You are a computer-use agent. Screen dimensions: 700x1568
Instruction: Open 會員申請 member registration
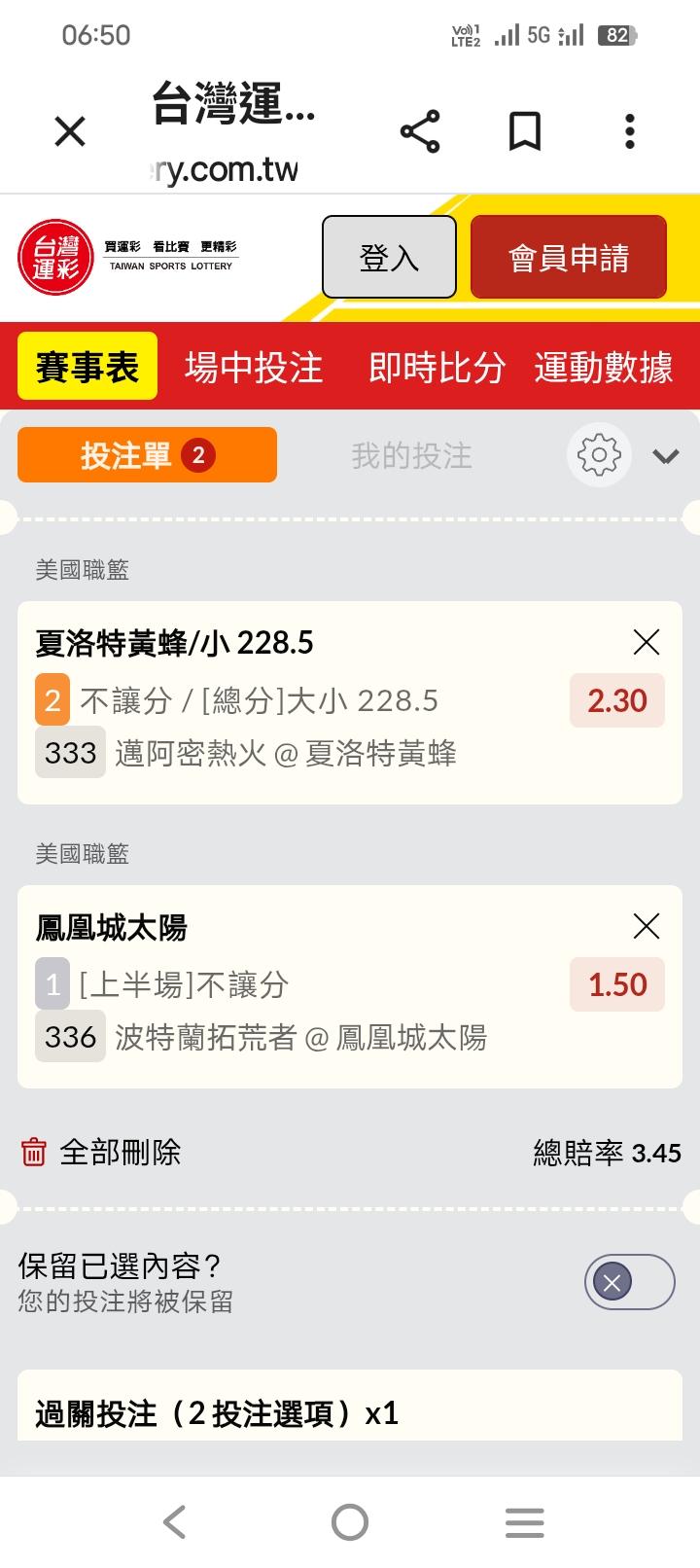[569, 257]
